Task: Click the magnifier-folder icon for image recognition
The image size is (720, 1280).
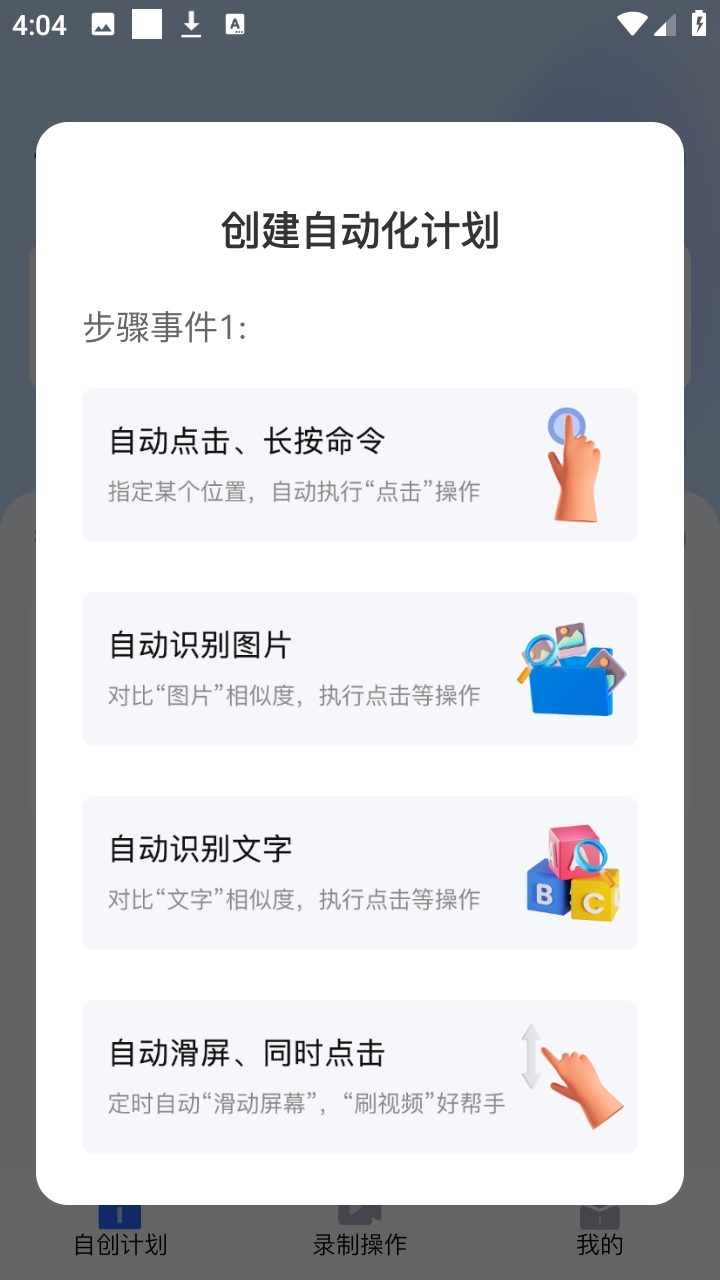Action: 572,668
